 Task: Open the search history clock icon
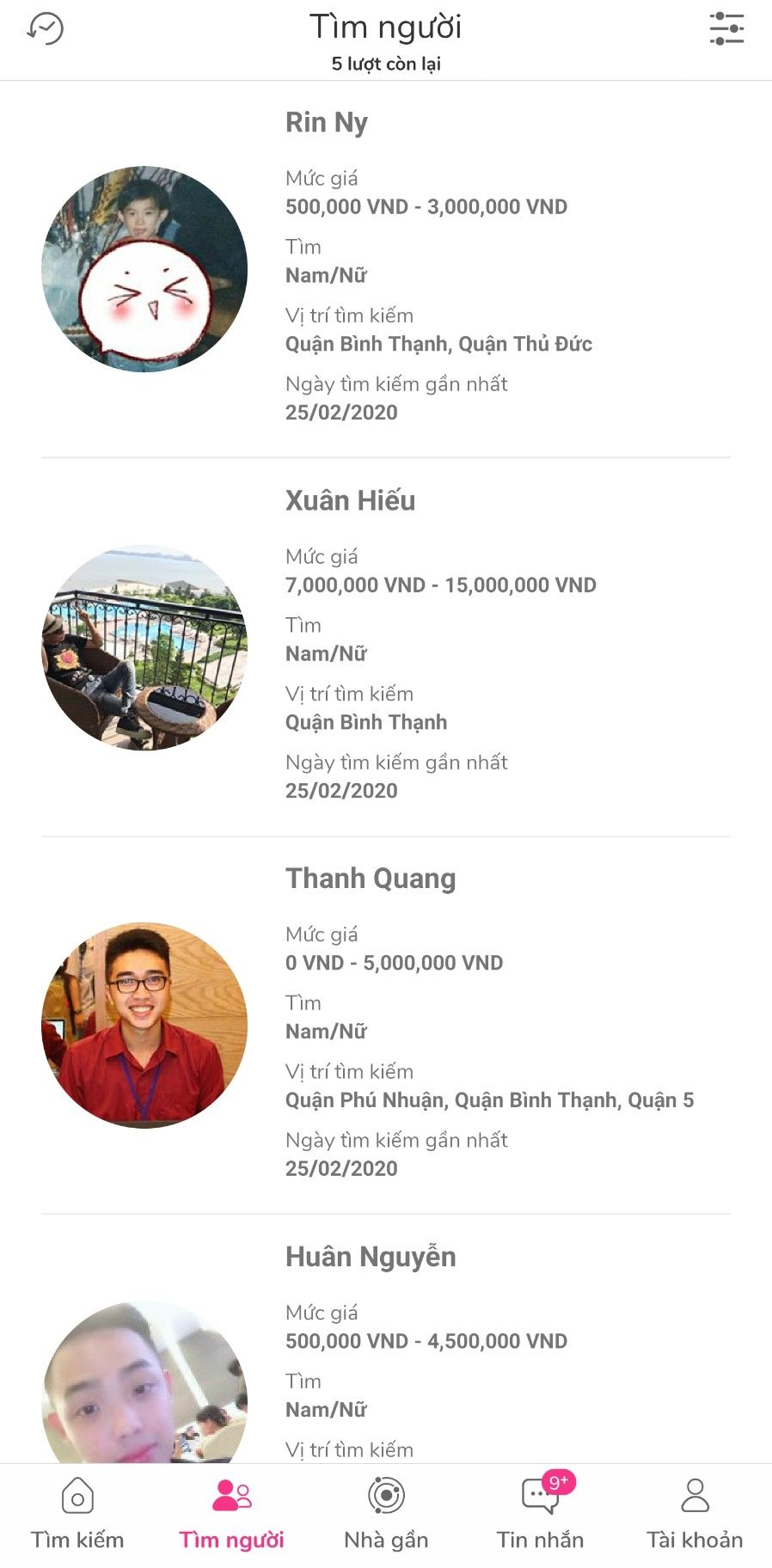pos(45,29)
